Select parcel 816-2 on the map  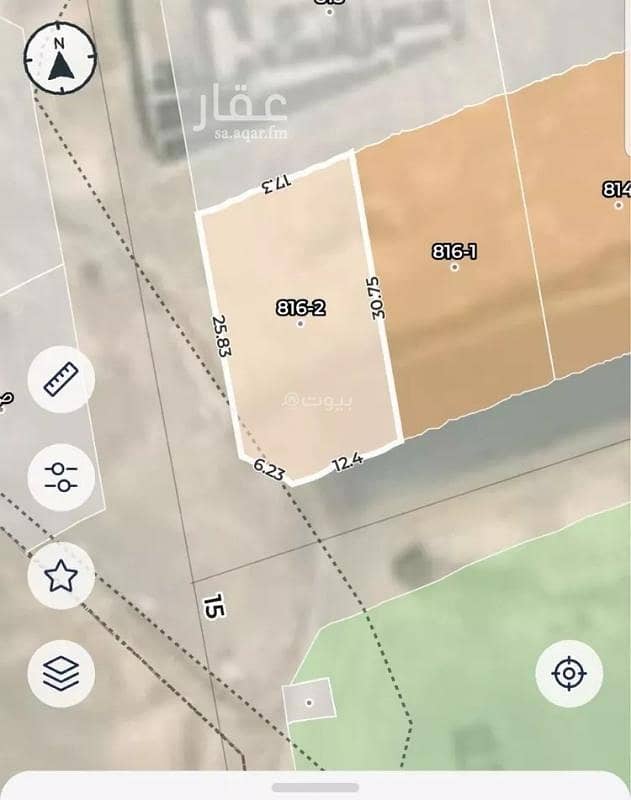coord(300,322)
